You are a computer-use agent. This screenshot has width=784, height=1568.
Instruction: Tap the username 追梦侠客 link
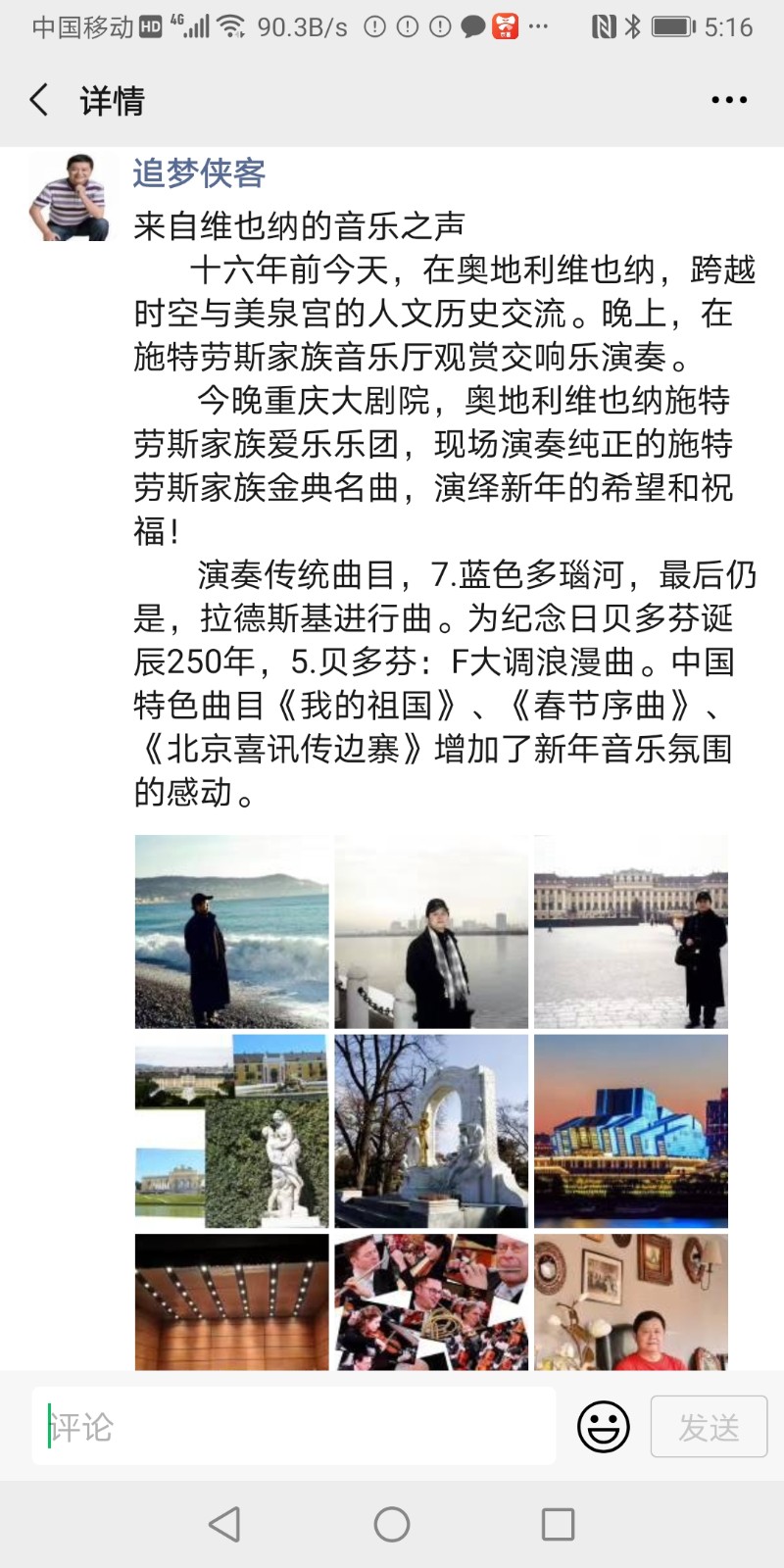200,173
